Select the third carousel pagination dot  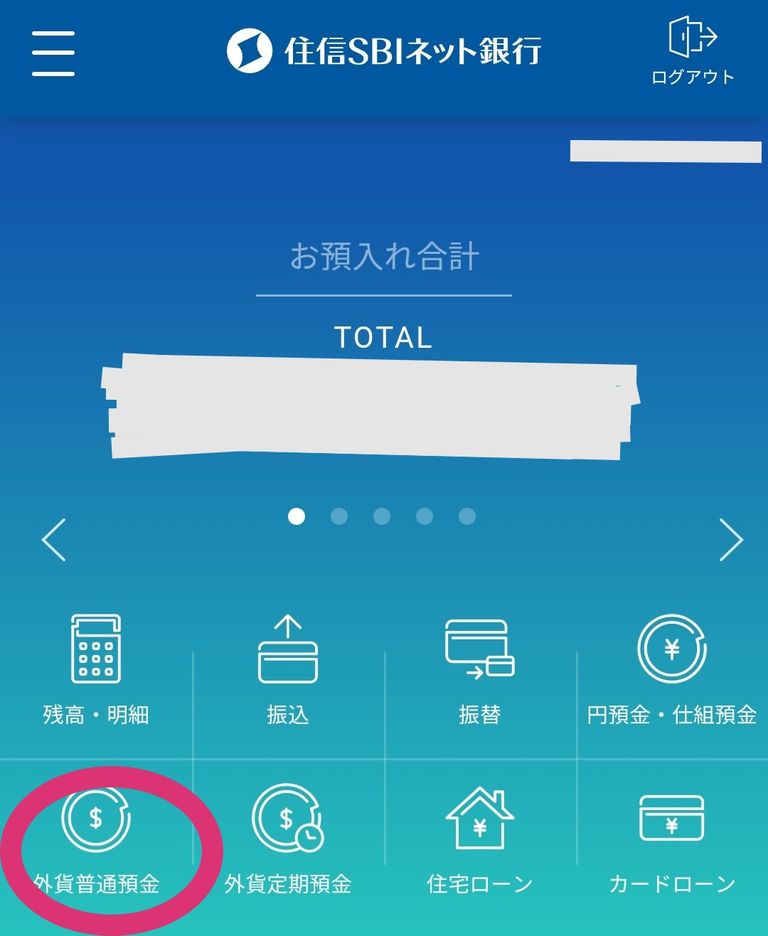point(380,517)
